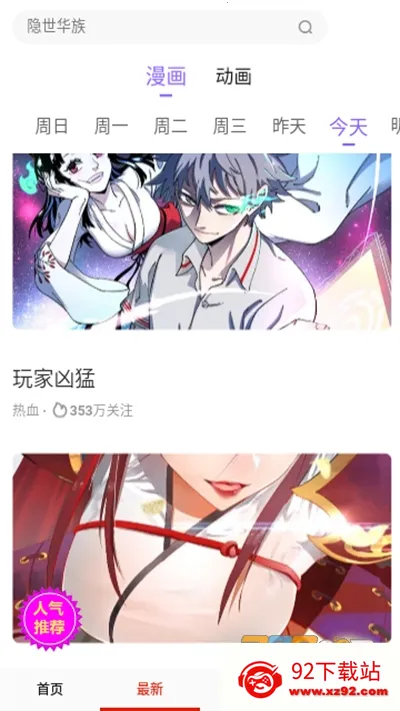Screen dimensions: 400x711
Task: Open the search box showing 隐世华族
Action: 169,27
